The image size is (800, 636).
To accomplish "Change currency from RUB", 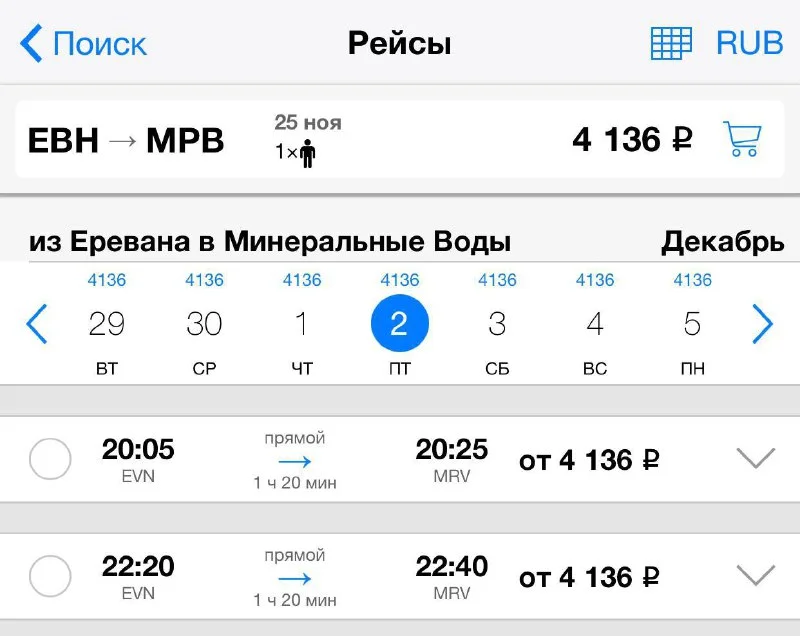I will tap(749, 44).
